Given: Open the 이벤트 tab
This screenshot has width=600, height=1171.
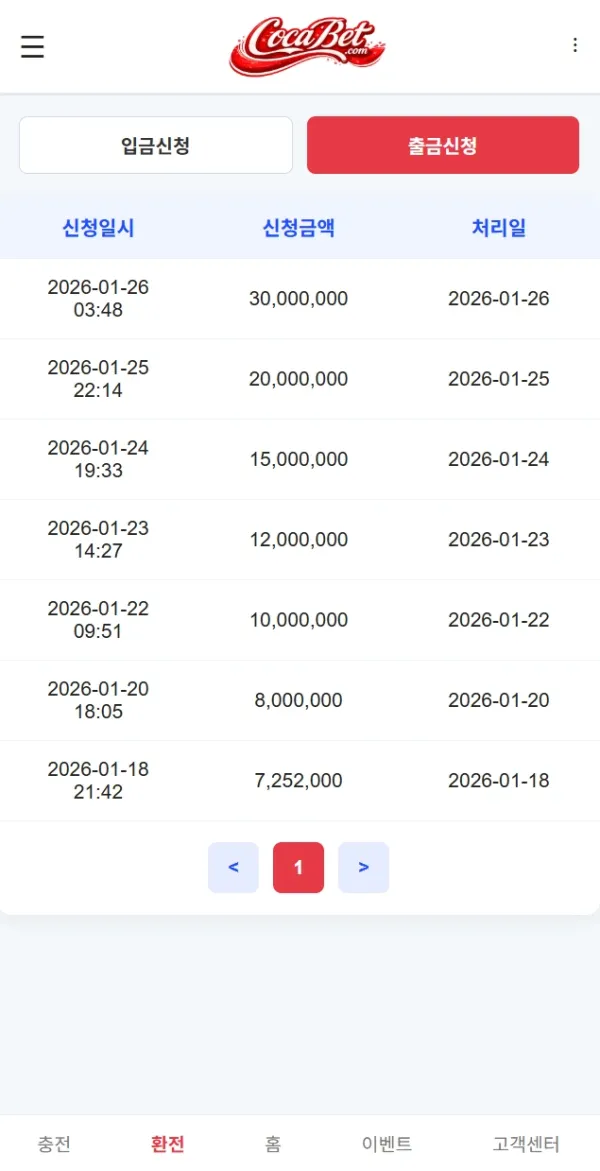Looking at the screenshot, I should pos(387,1144).
